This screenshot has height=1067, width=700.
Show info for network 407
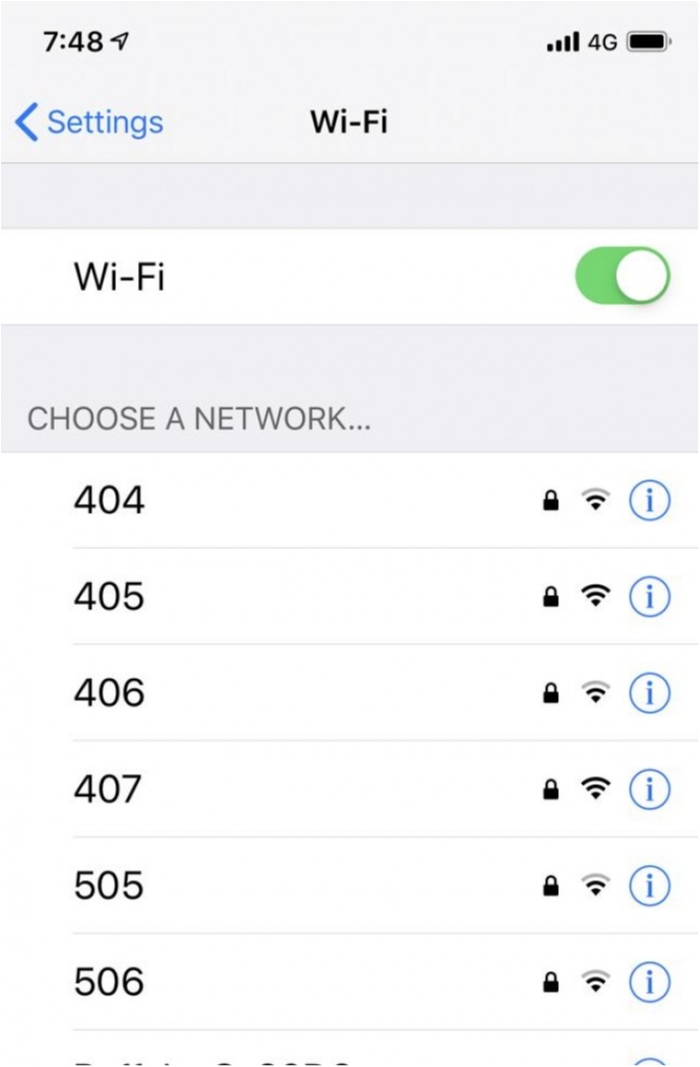pyautogui.click(x=649, y=790)
